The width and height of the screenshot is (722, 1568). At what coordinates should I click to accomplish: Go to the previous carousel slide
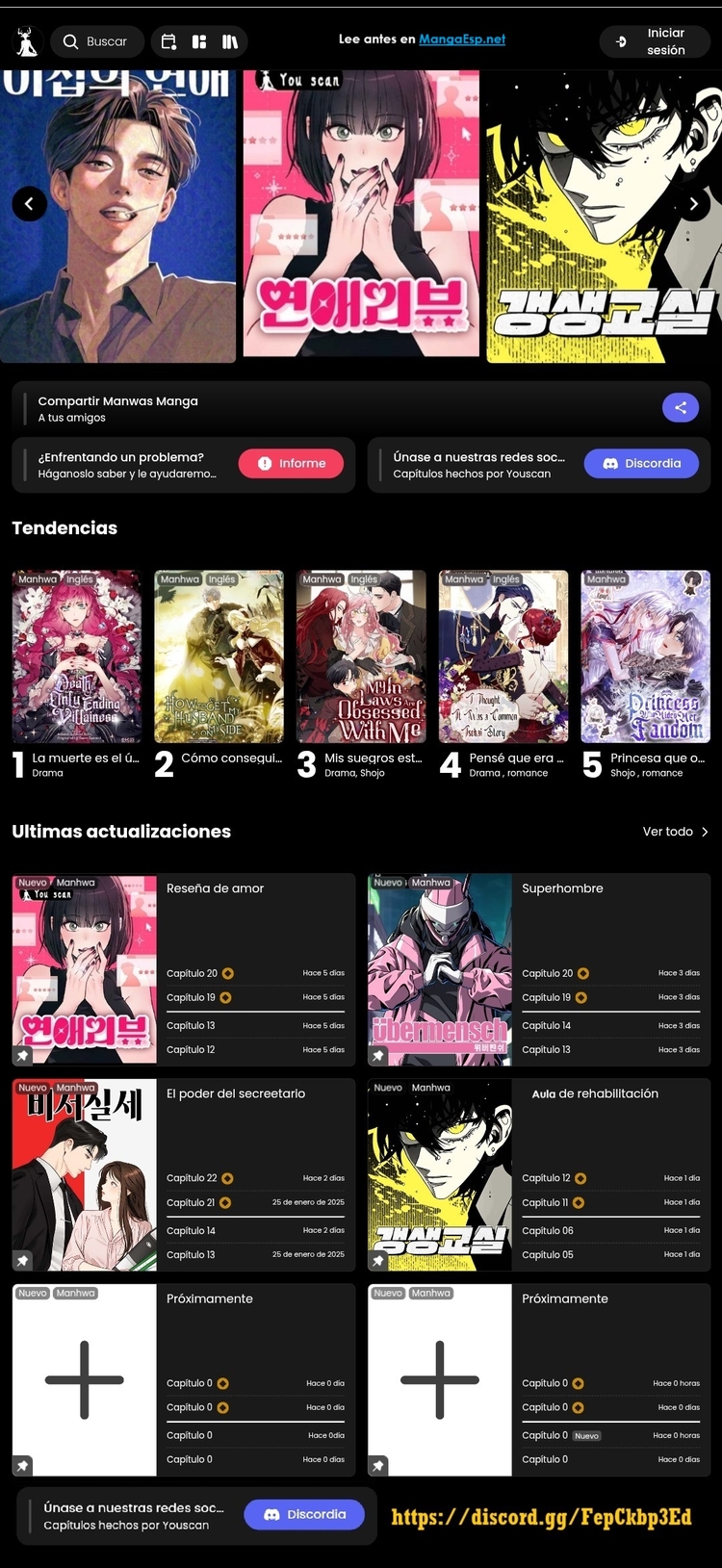tap(29, 203)
